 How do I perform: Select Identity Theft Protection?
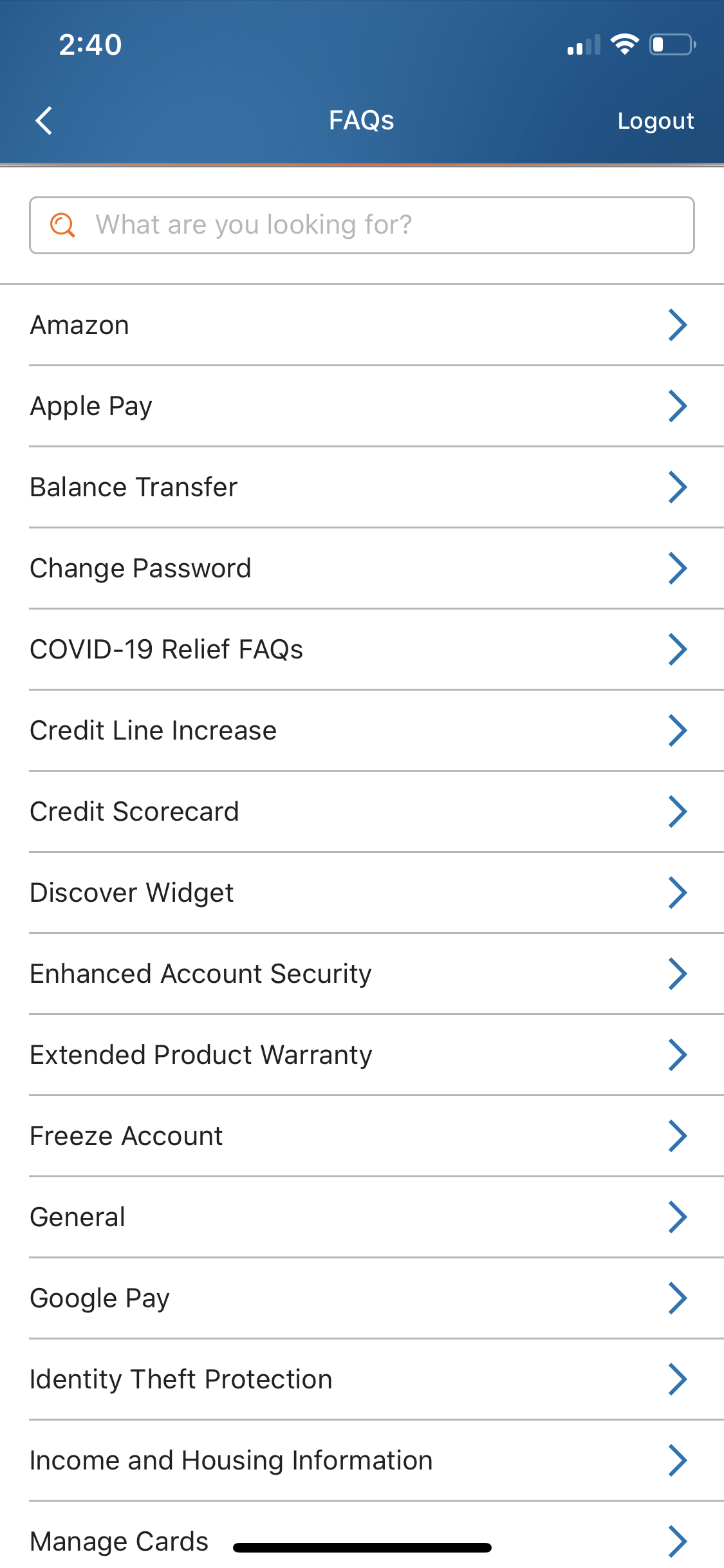pos(362,1379)
